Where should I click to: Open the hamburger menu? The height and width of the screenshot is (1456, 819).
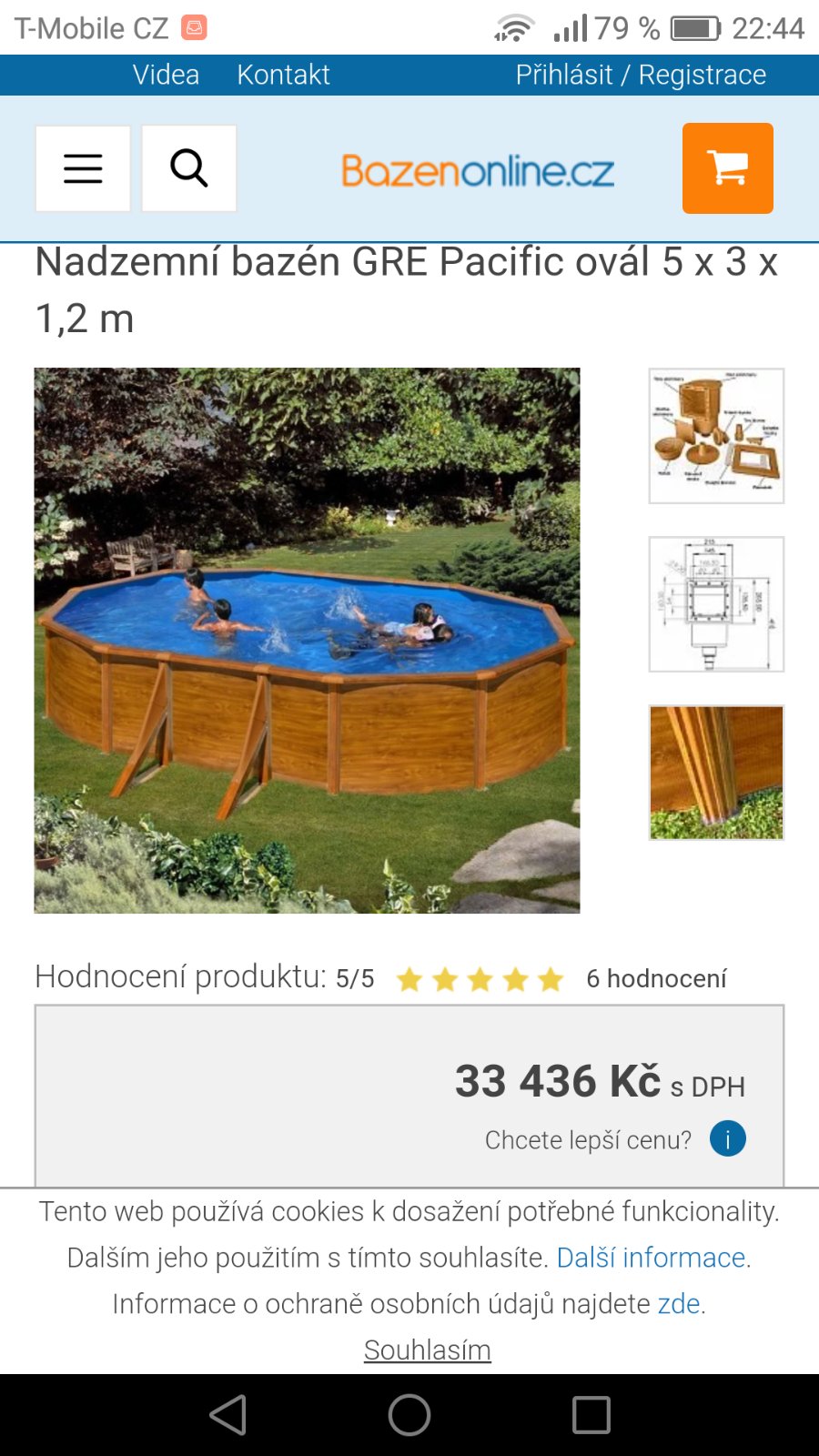coord(83,168)
